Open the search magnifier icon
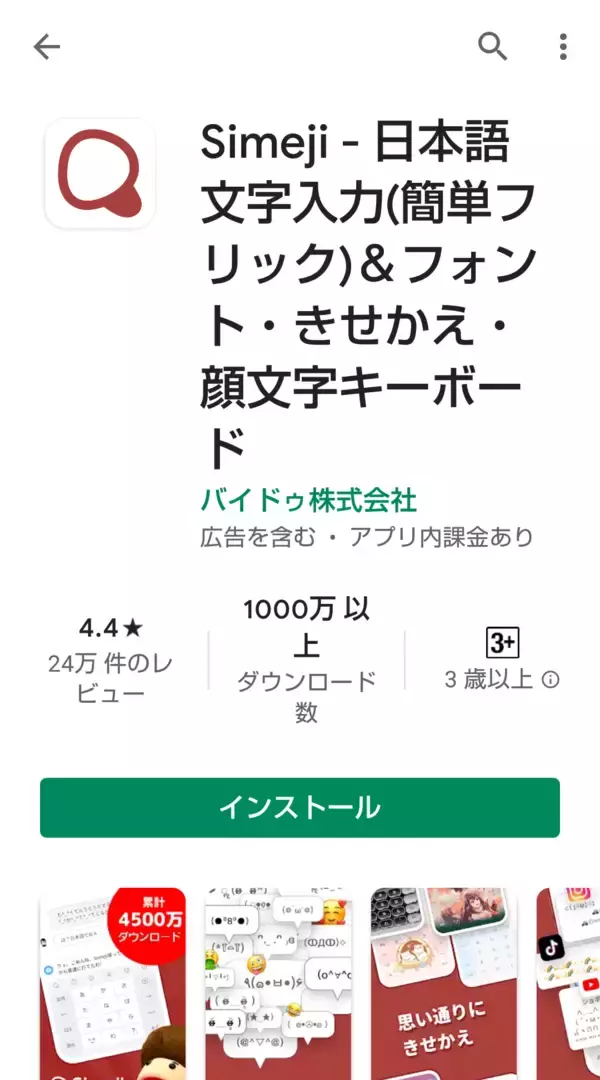The width and height of the screenshot is (600, 1080). (492, 46)
